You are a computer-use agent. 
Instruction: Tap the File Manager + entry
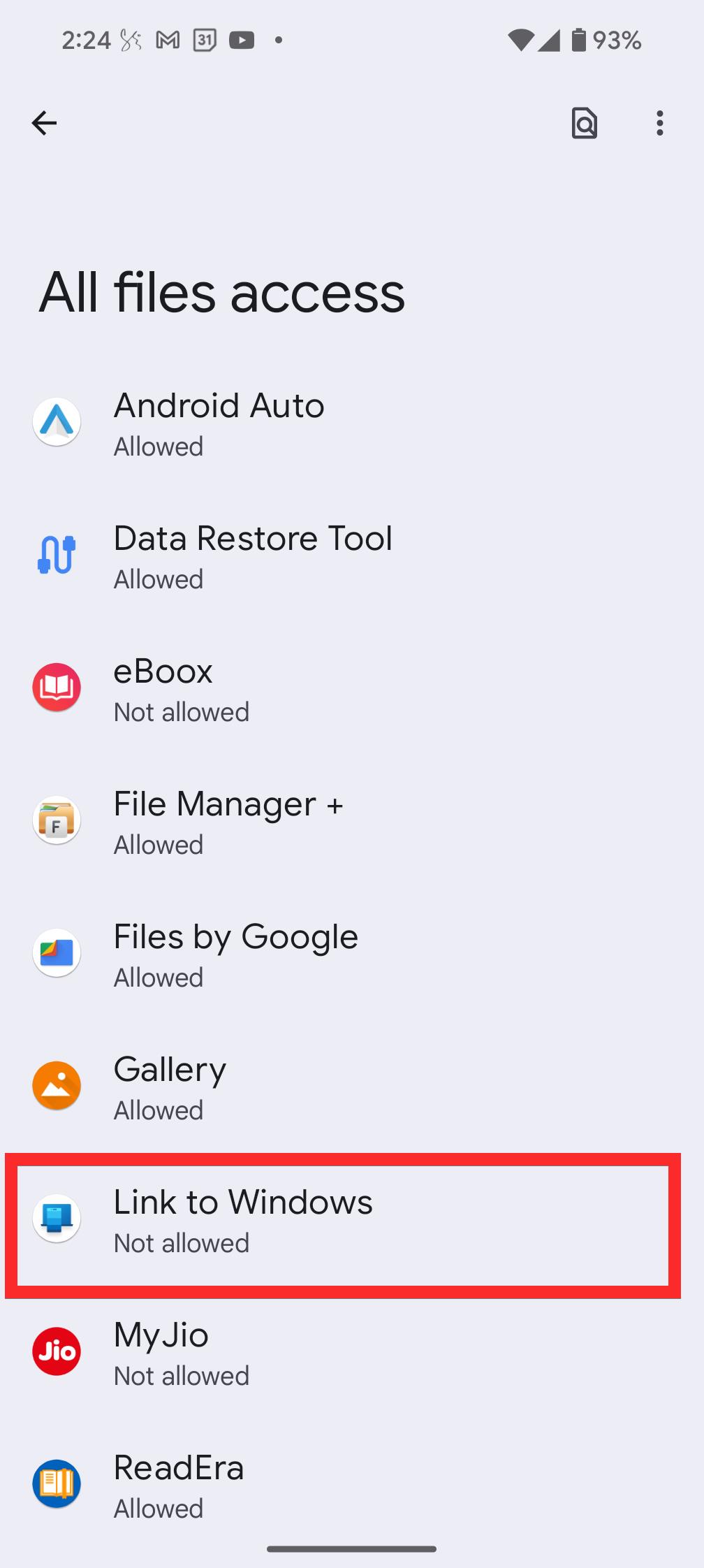[228, 821]
